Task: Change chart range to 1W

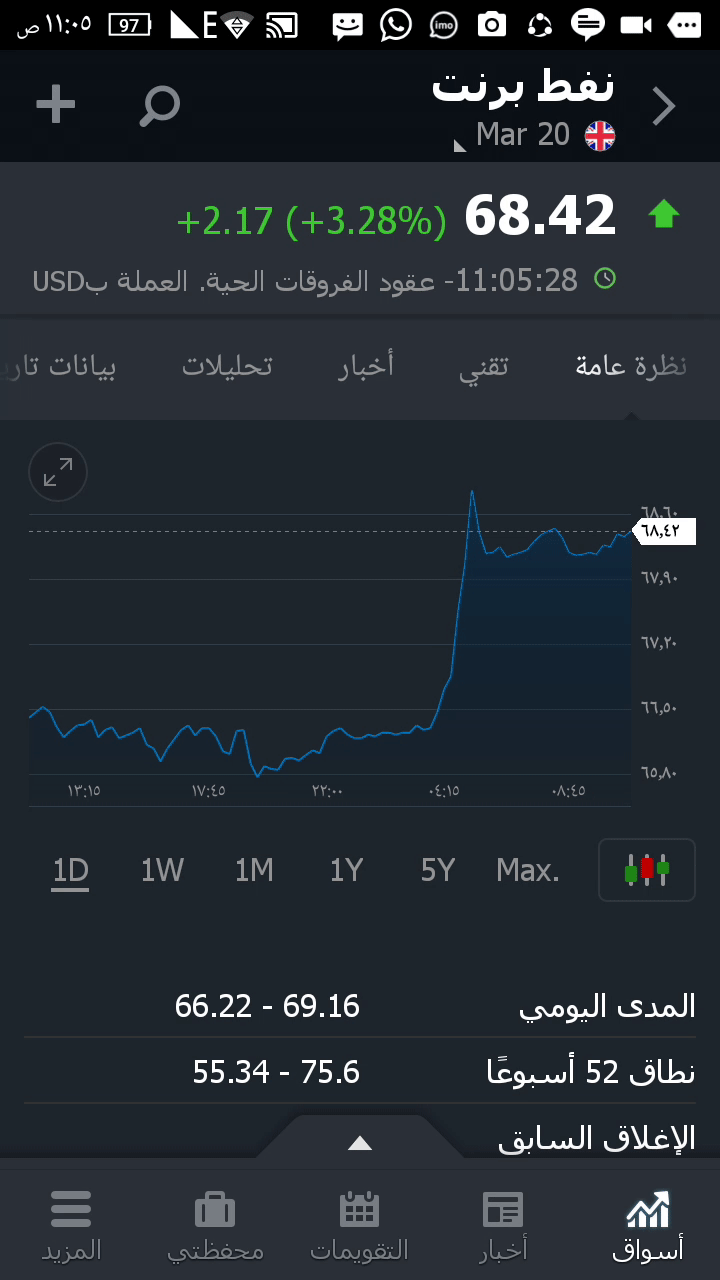Action: [162, 871]
